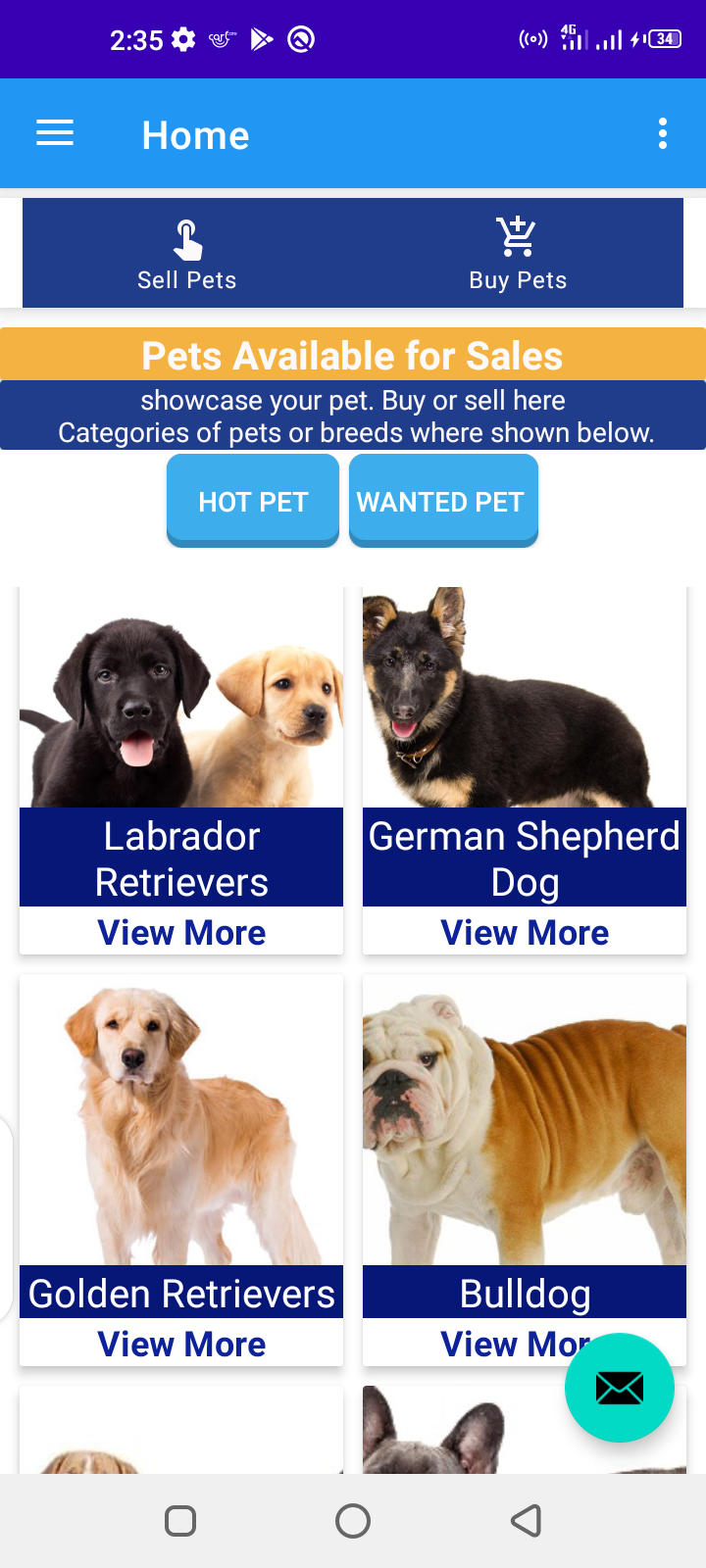Open recent apps from the navigation bar
The image size is (706, 1568).
(x=180, y=1521)
